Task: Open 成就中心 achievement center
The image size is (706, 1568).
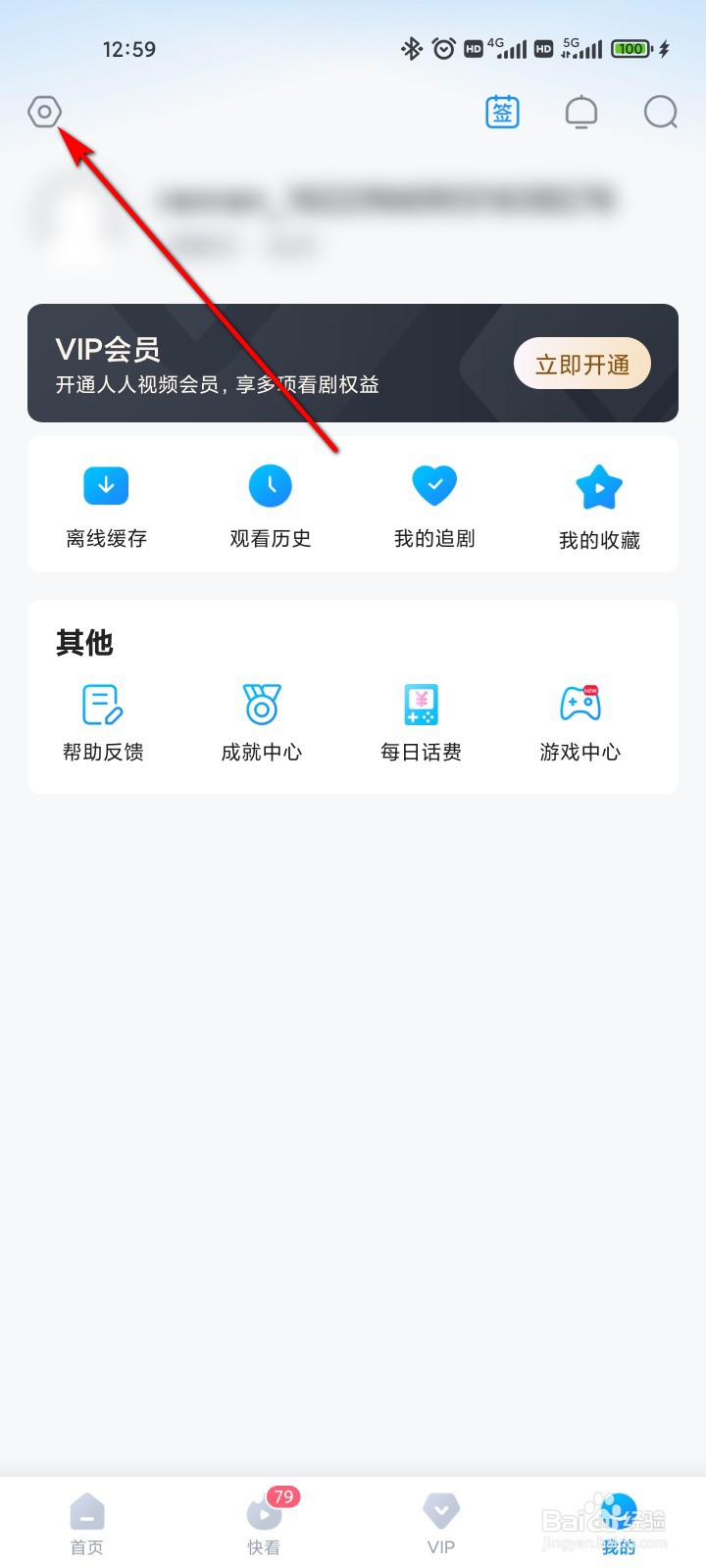Action: pyautogui.click(x=262, y=723)
